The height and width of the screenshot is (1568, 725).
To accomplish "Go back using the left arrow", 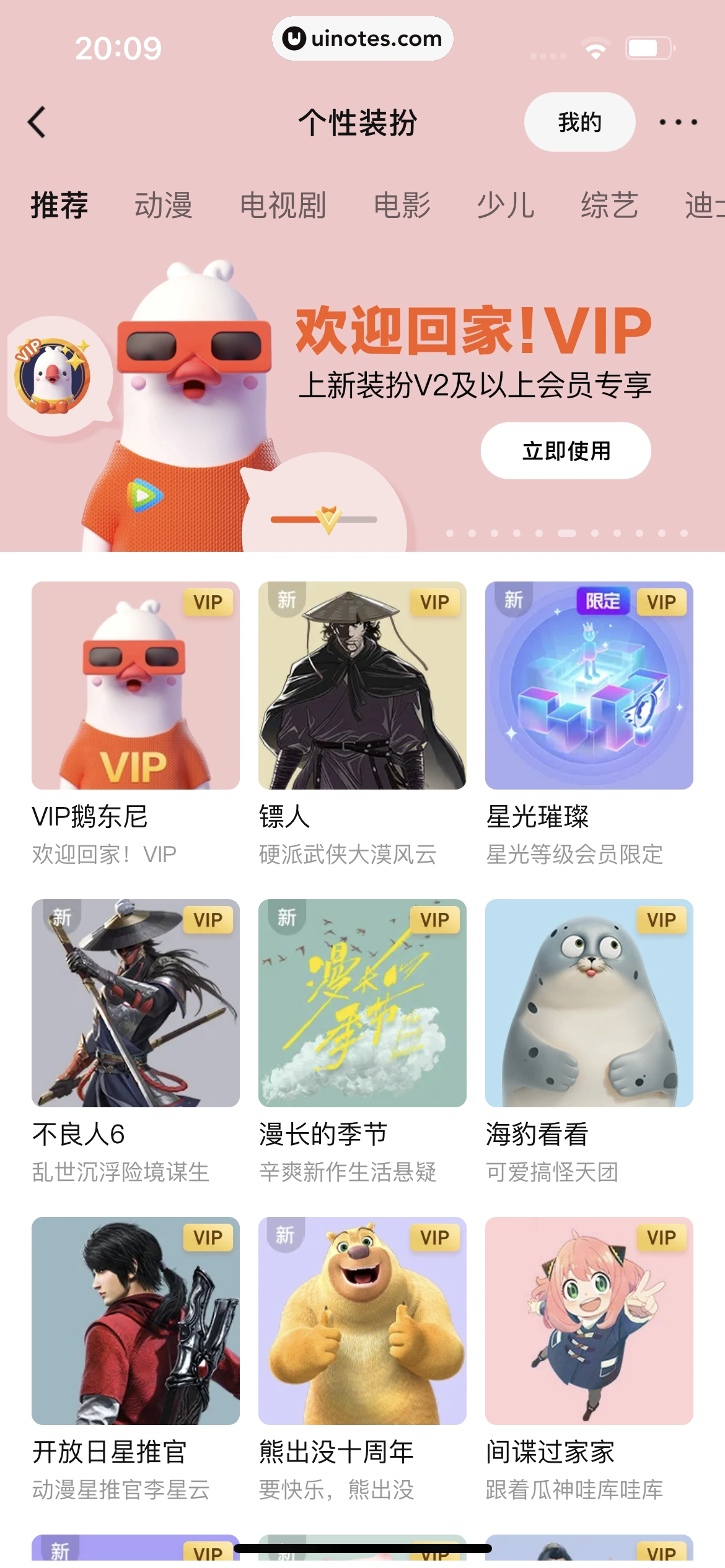I will (x=37, y=122).
